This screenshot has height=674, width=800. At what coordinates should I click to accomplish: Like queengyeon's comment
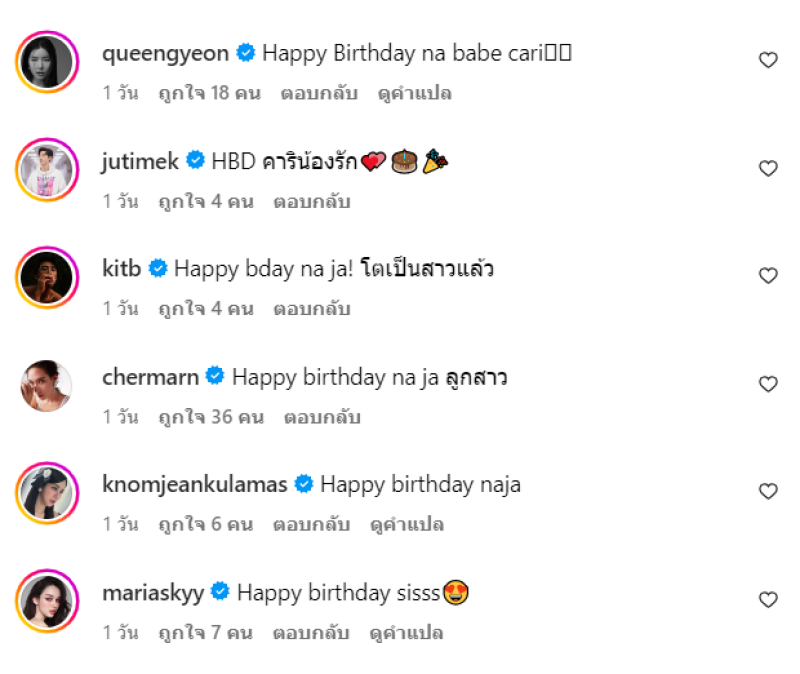pos(768,60)
